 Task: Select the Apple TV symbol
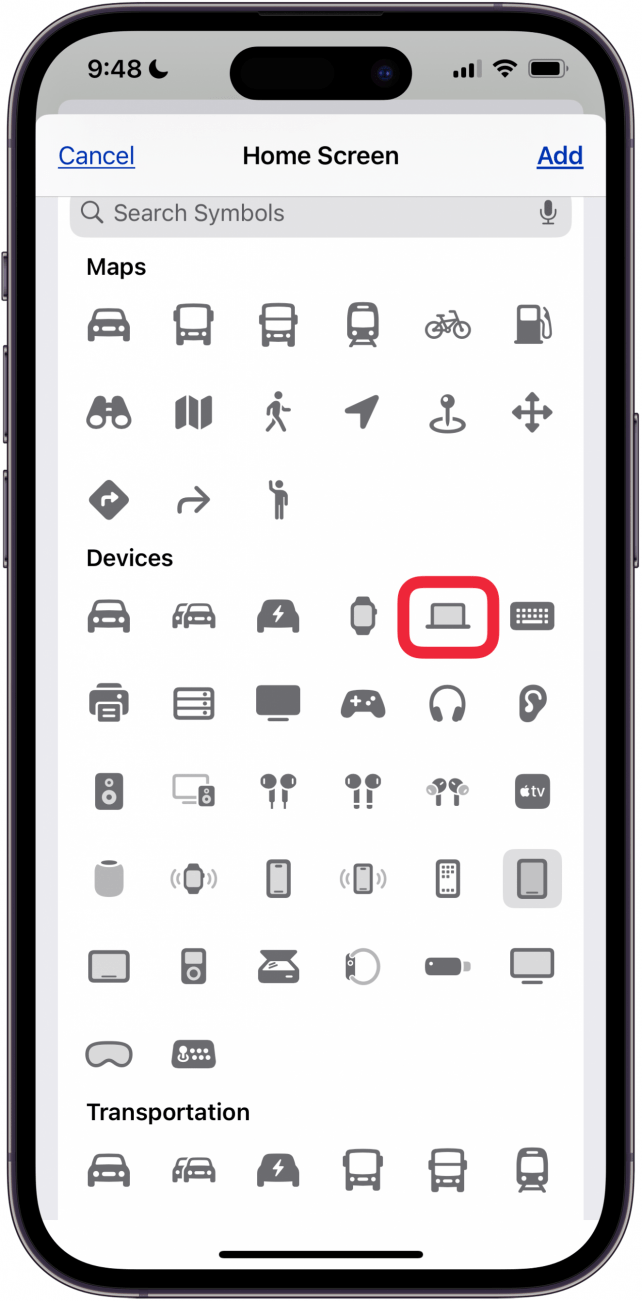[x=533, y=791]
